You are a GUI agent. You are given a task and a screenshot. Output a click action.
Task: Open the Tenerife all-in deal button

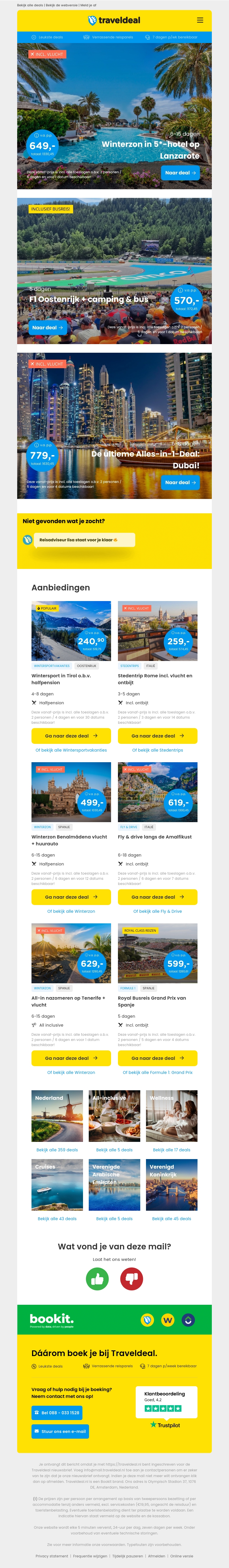point(71,1058)
